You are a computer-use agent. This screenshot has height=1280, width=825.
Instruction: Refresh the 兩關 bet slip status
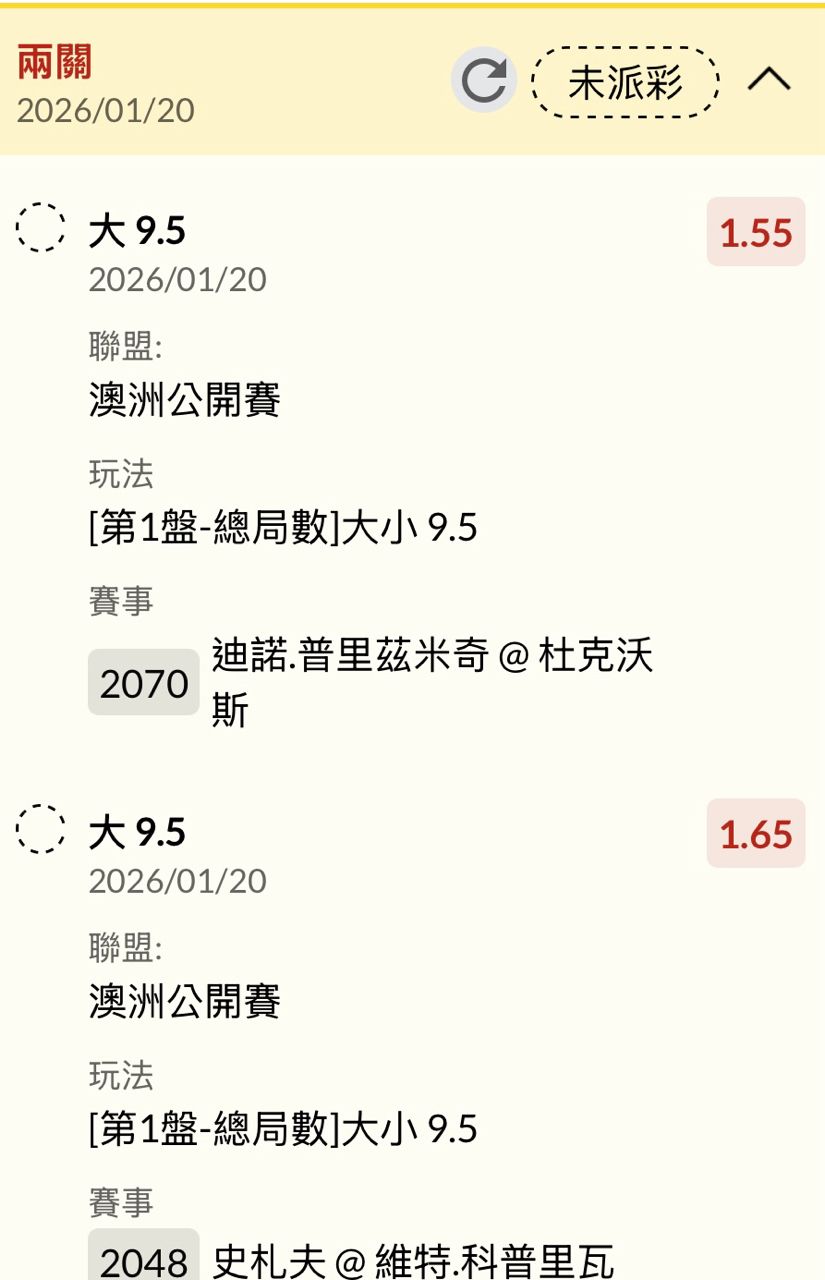(x=484, y=81)
